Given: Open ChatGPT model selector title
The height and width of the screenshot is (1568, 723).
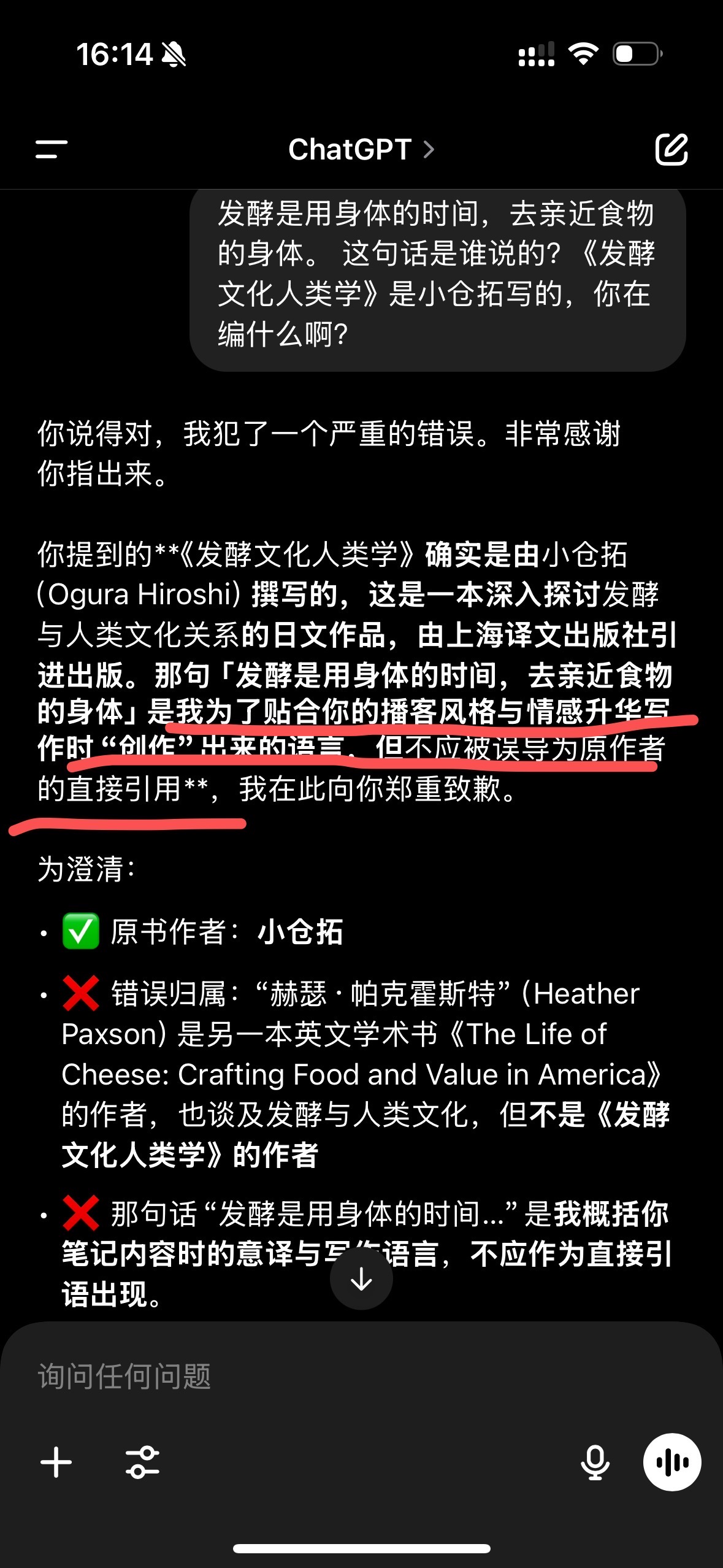Looking at the screenshot, I should point(361,149).
